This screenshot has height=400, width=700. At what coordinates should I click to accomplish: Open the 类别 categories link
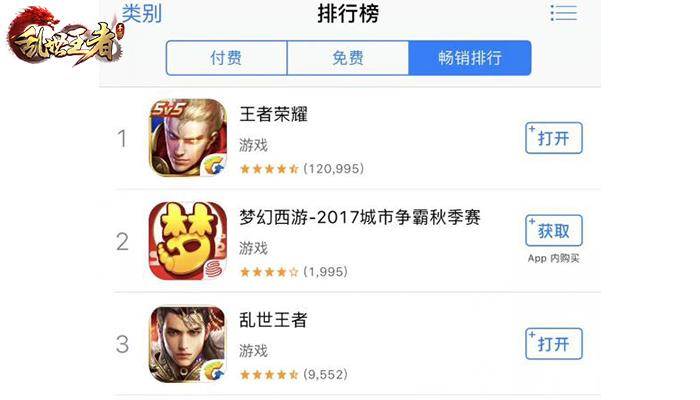tap(142, 14)
